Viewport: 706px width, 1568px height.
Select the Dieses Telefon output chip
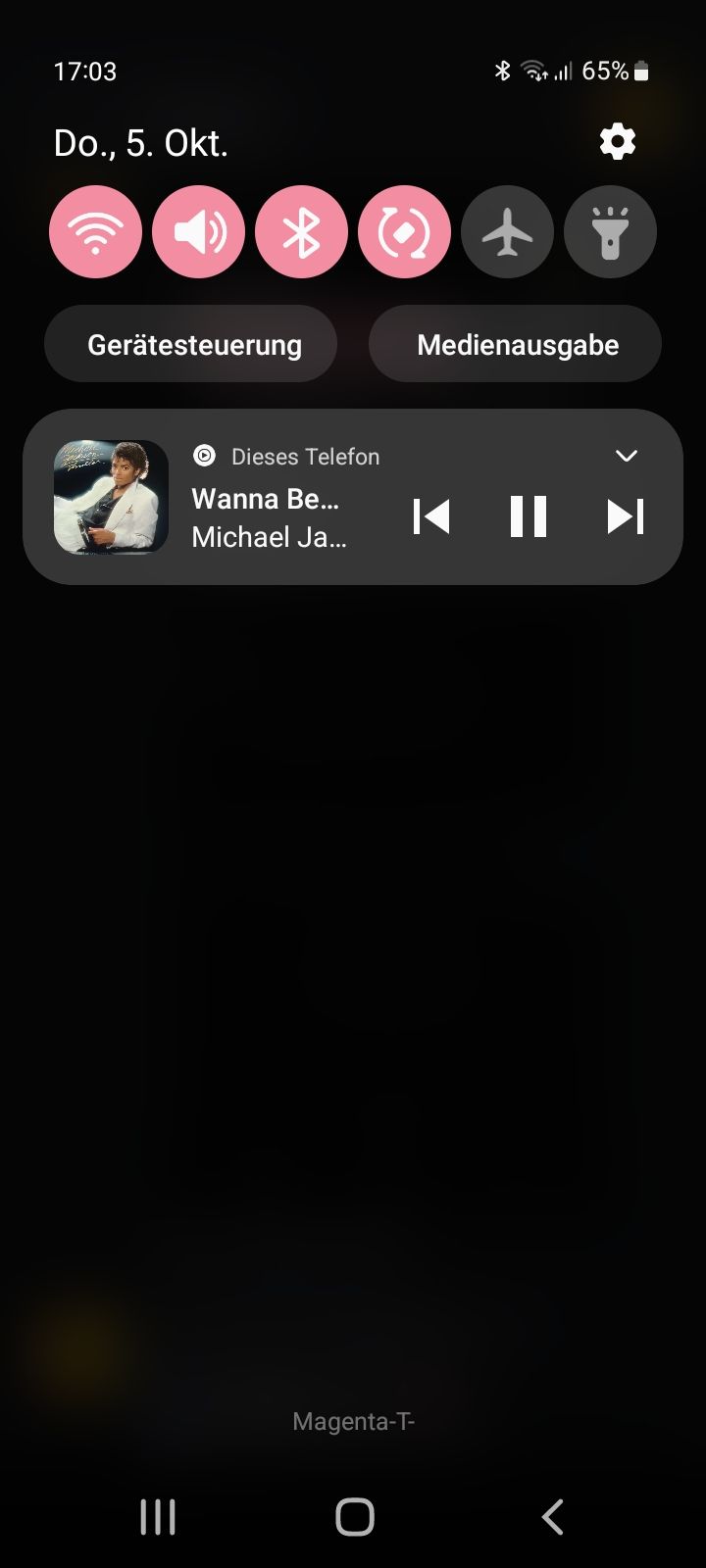286,456
